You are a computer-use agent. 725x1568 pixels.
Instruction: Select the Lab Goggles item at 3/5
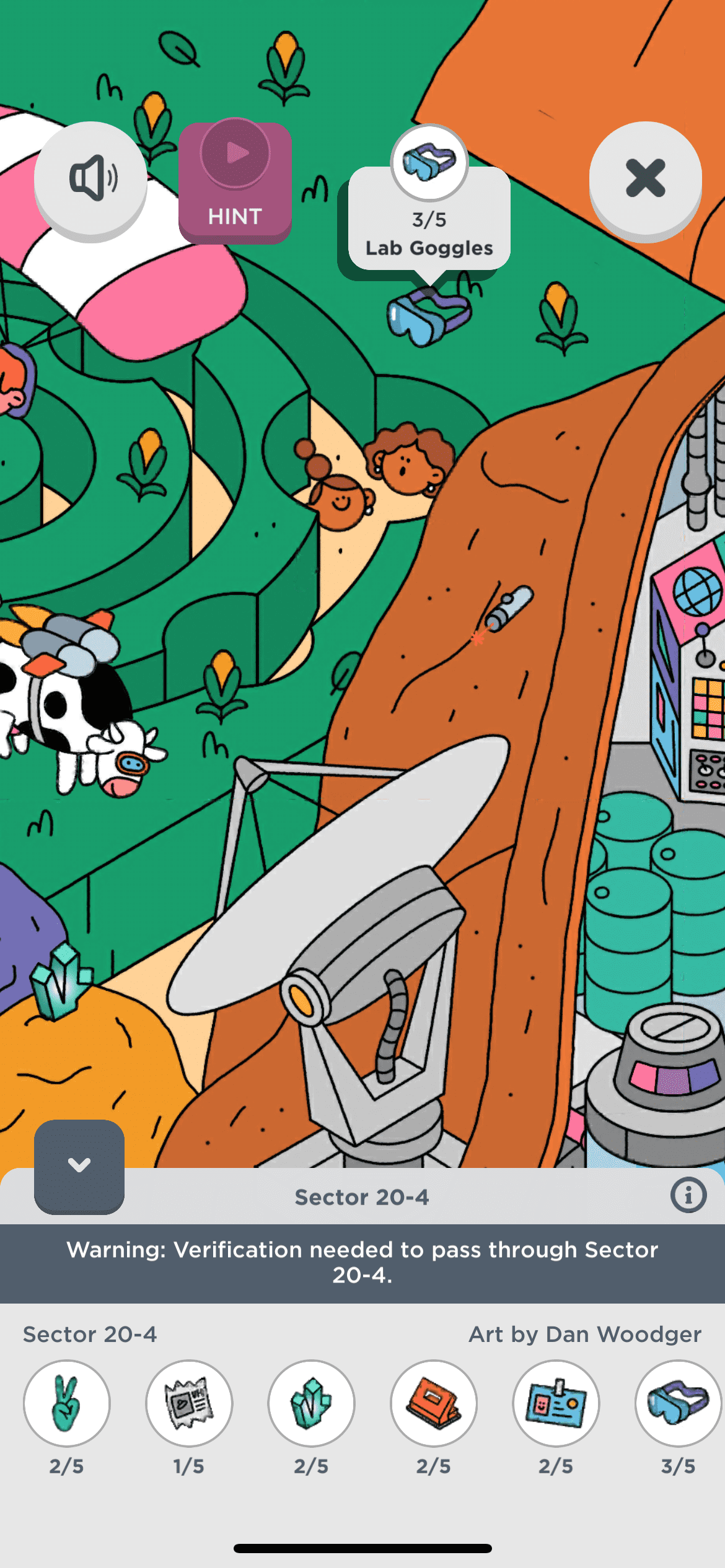(678, 1403)
